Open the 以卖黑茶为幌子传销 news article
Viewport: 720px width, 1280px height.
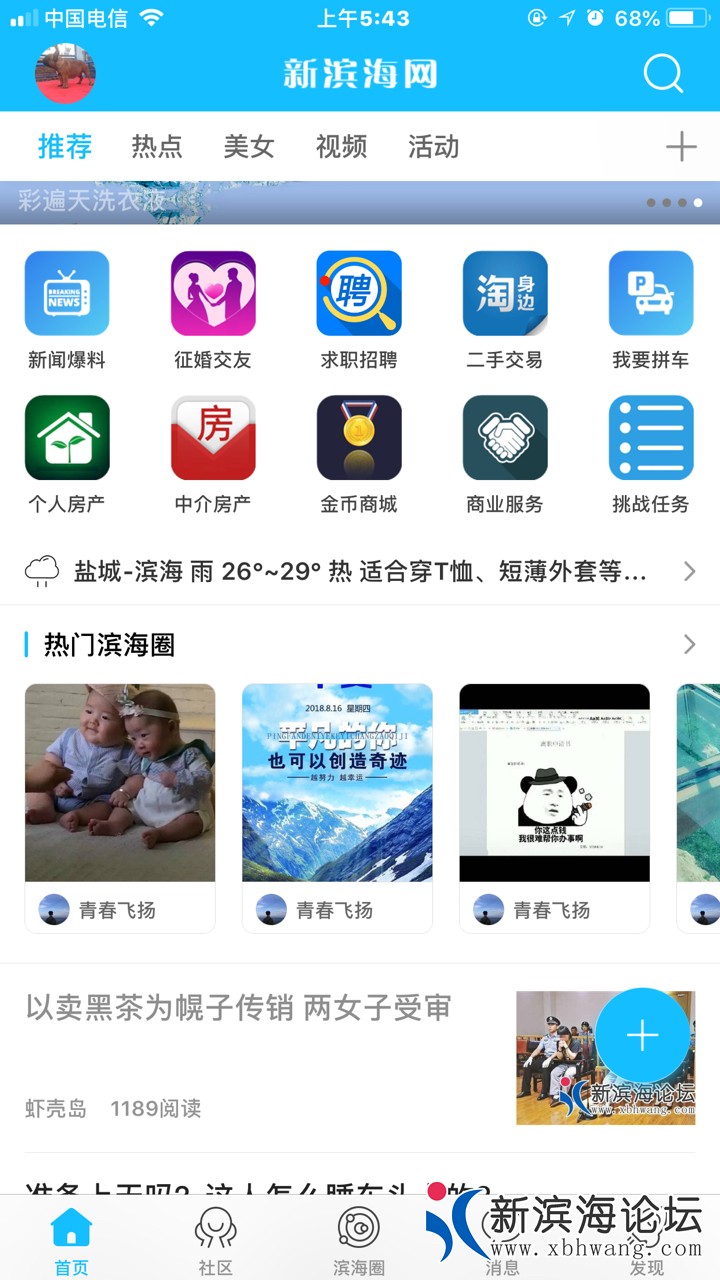pos(239,1008)
